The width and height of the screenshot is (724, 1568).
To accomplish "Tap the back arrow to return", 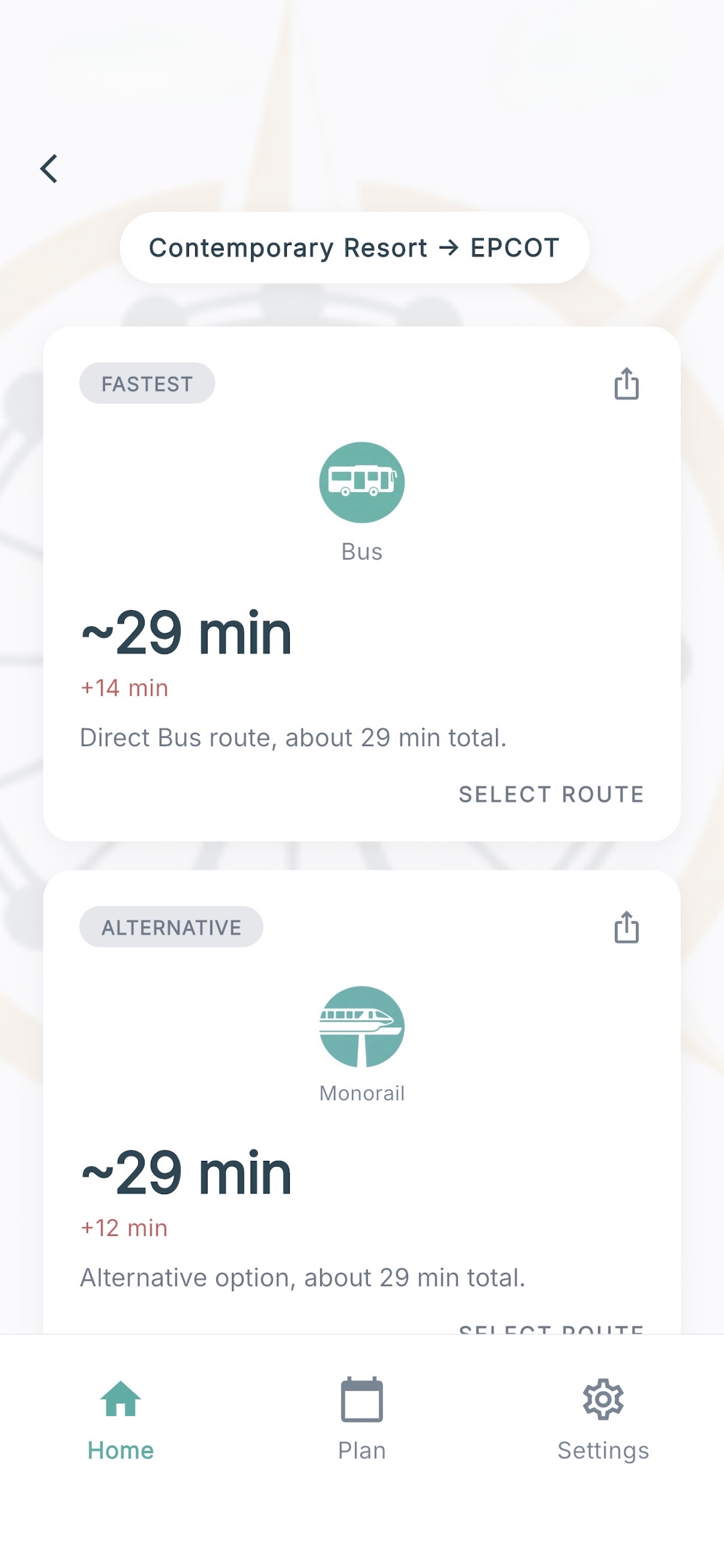I will [48, 169].
